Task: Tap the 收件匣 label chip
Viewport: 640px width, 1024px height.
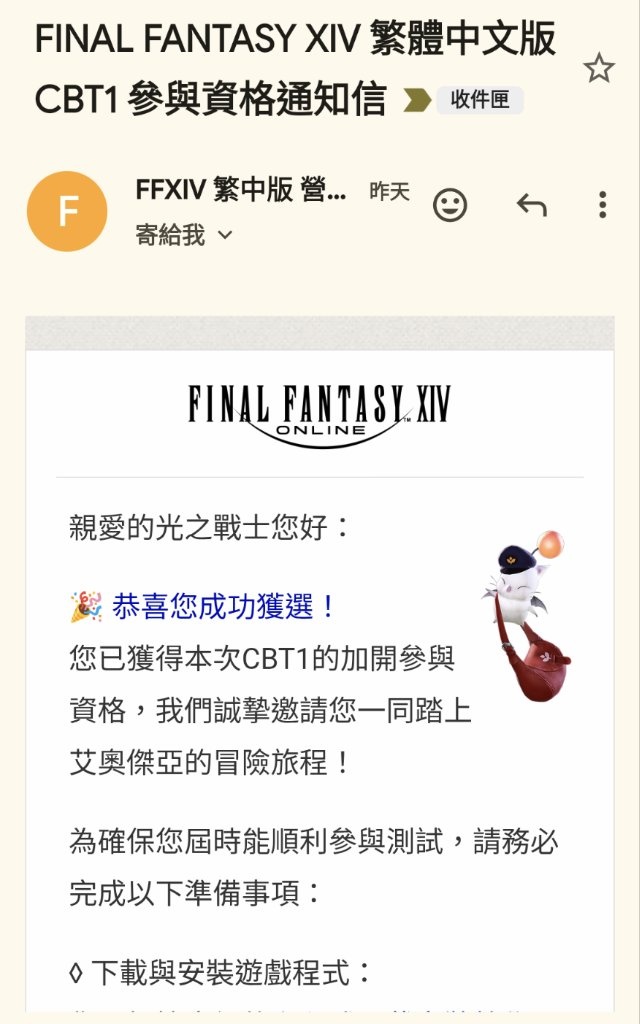Action: tap(479, 99)
